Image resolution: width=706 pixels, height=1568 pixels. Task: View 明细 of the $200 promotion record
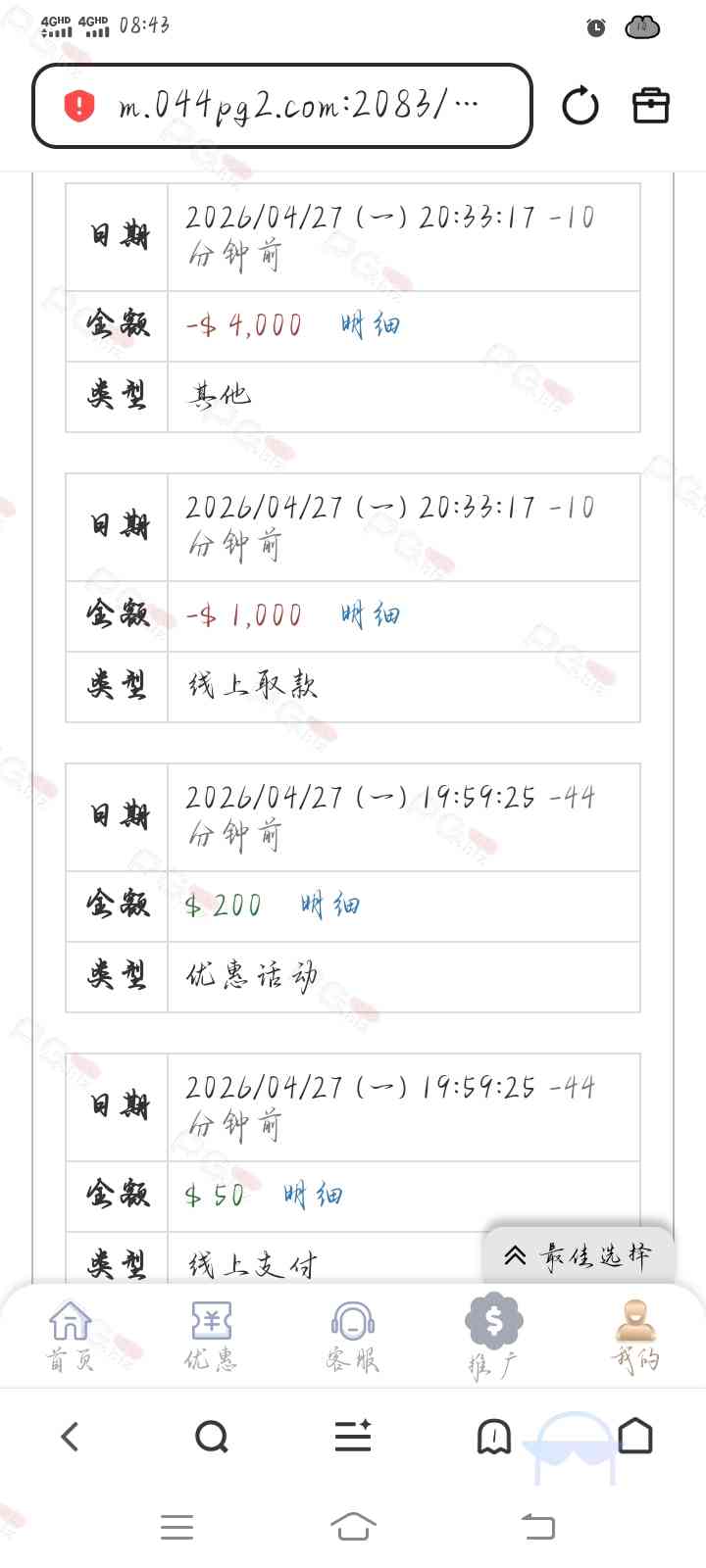tap(330, 905)
